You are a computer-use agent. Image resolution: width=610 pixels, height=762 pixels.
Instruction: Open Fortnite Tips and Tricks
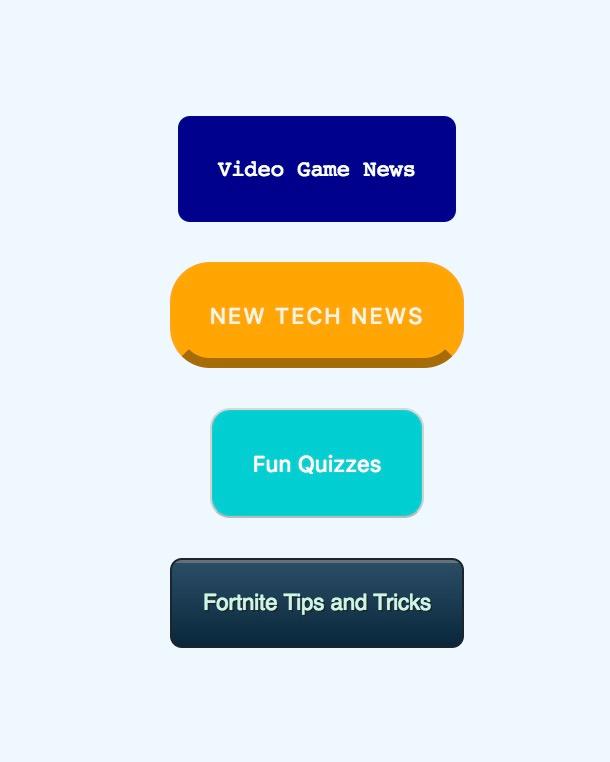[317, 603]
